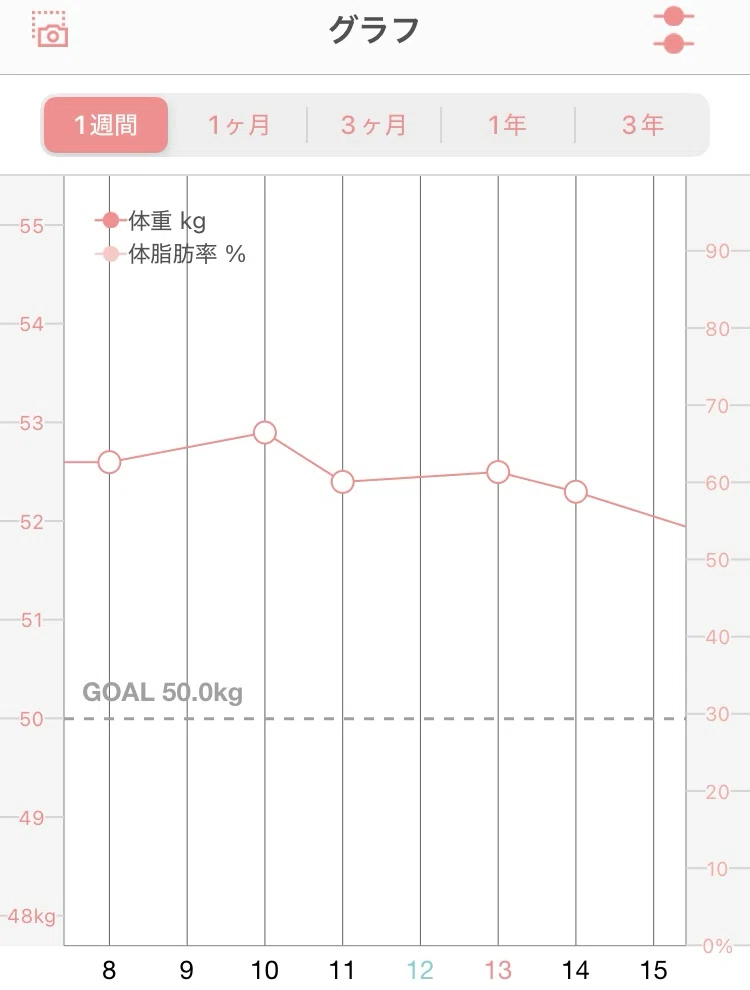Image resolution: width=750 pixels, height=990 pixels.
Task: Select the data point on day 11
Action: (x=342, y=482)
